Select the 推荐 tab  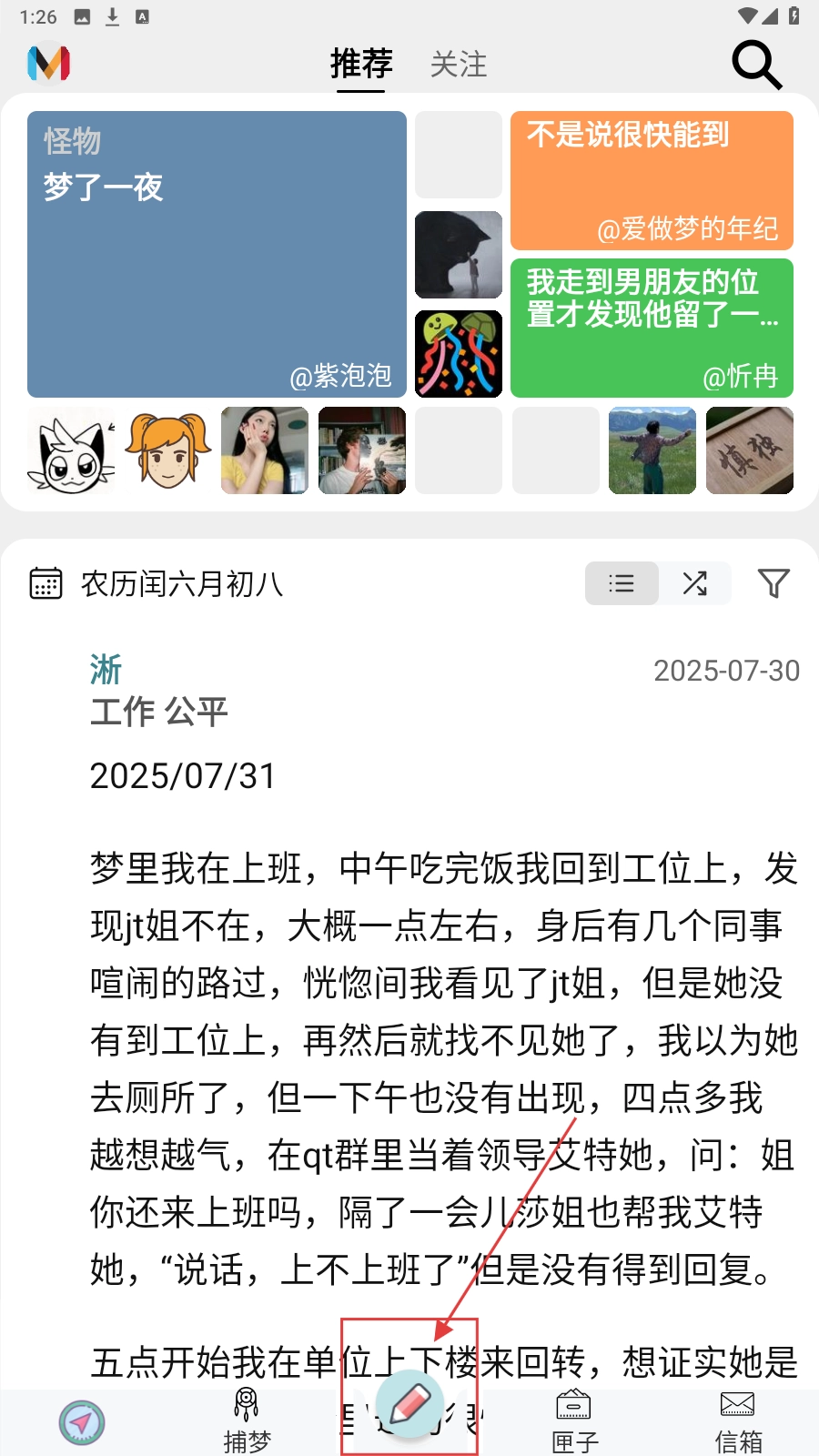(x=361, y=65)
